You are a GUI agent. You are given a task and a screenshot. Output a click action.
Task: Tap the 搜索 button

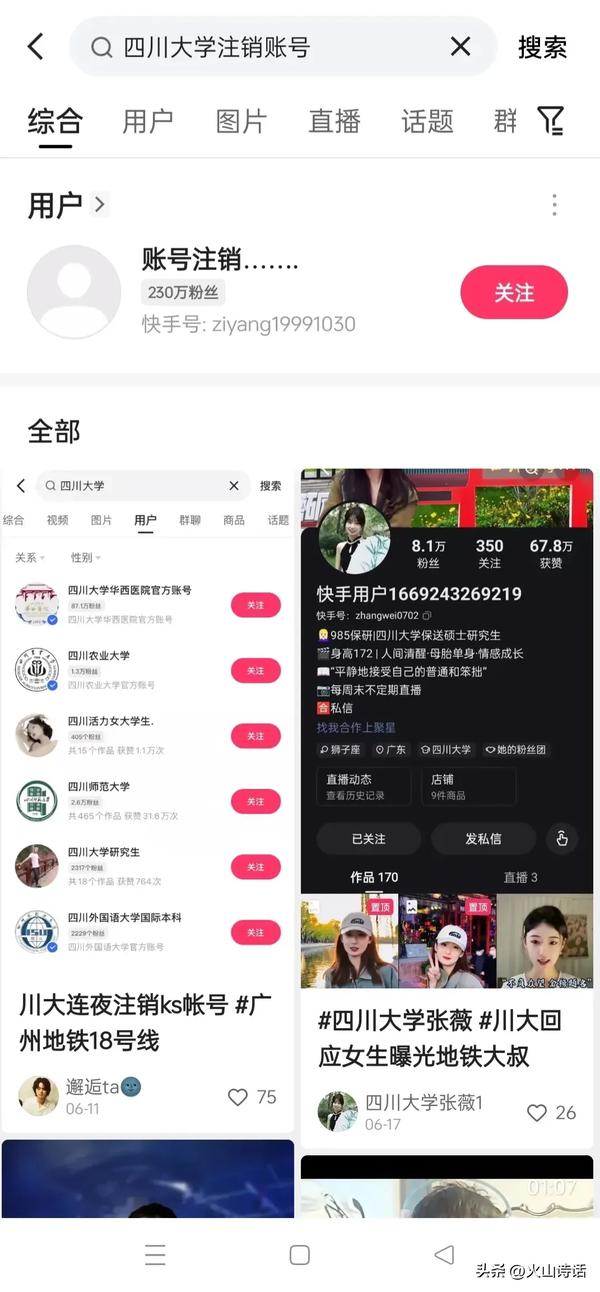point(542,47)
